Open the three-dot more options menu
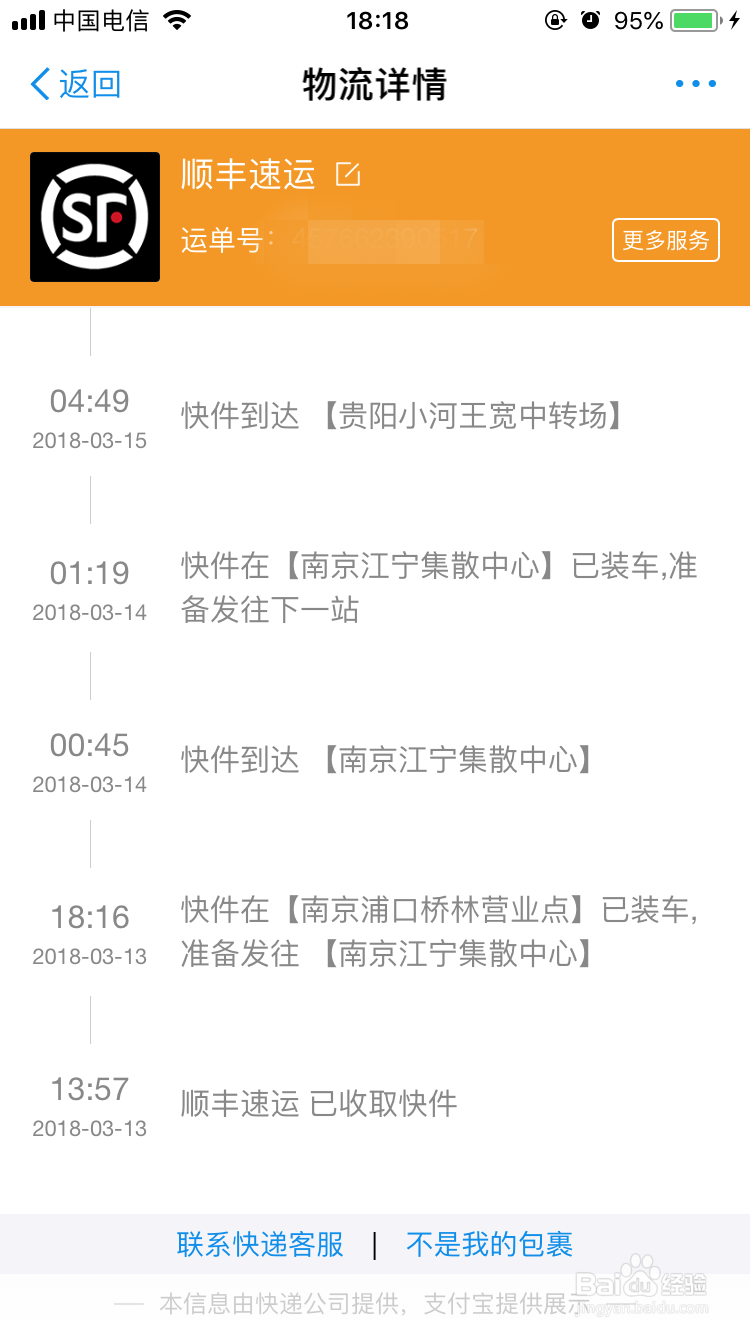The width and height of the screenshot is (750, 1334). (695, 84)
